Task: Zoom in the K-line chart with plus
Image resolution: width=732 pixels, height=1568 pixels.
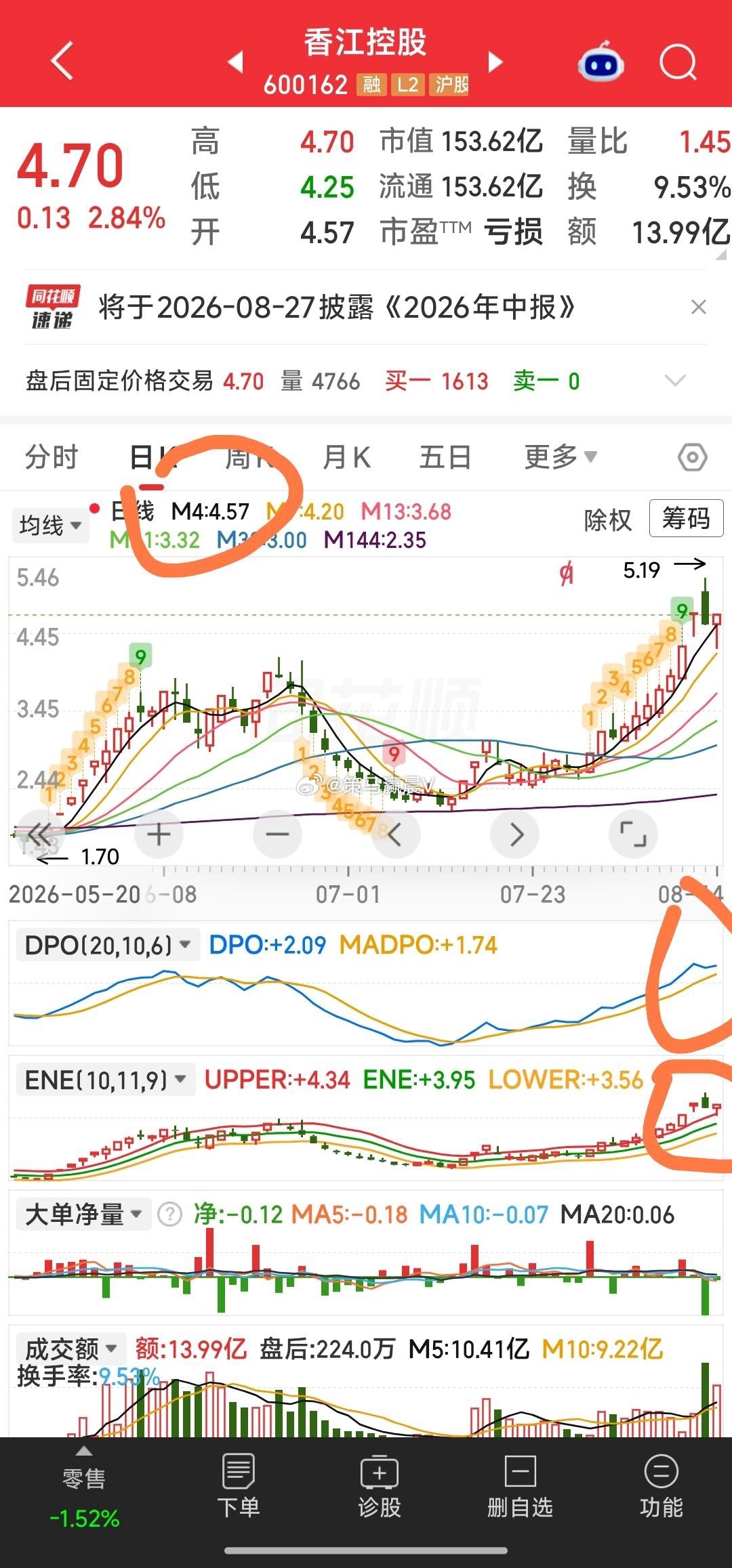Action: pyautogui.click(x=159, y=834)
